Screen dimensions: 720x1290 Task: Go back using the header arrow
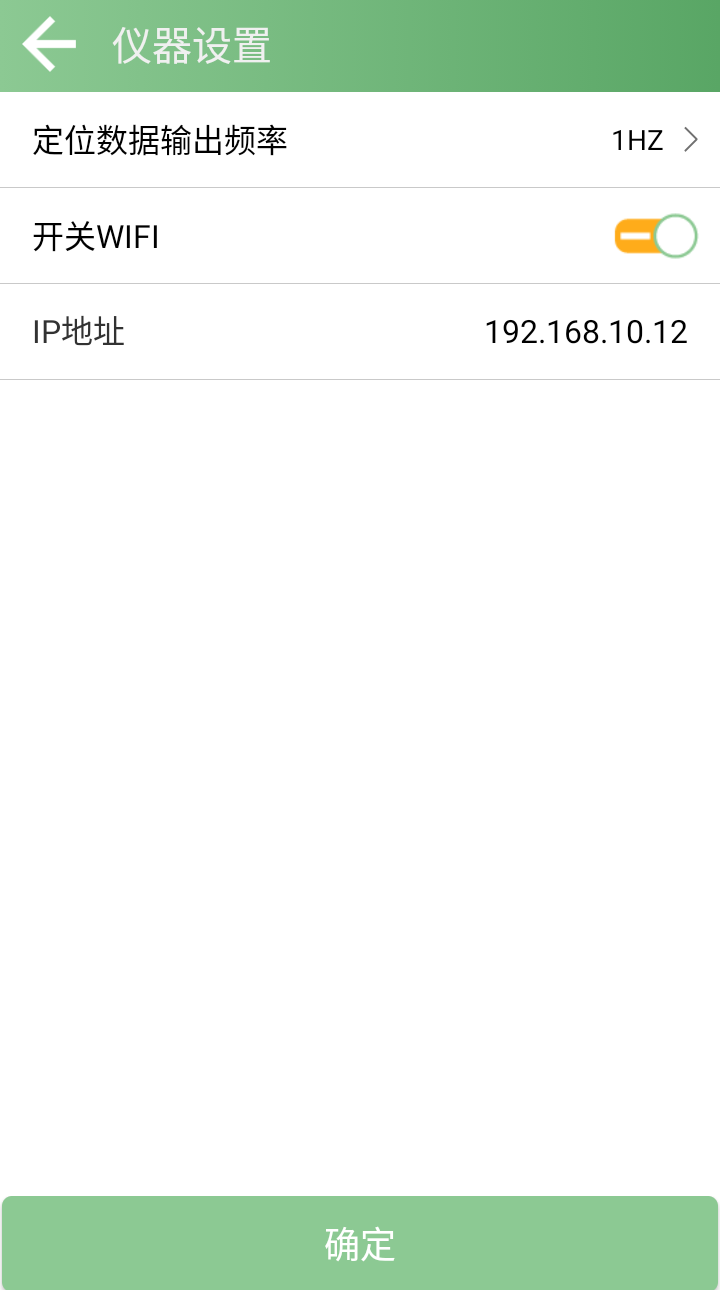(49, 45)
